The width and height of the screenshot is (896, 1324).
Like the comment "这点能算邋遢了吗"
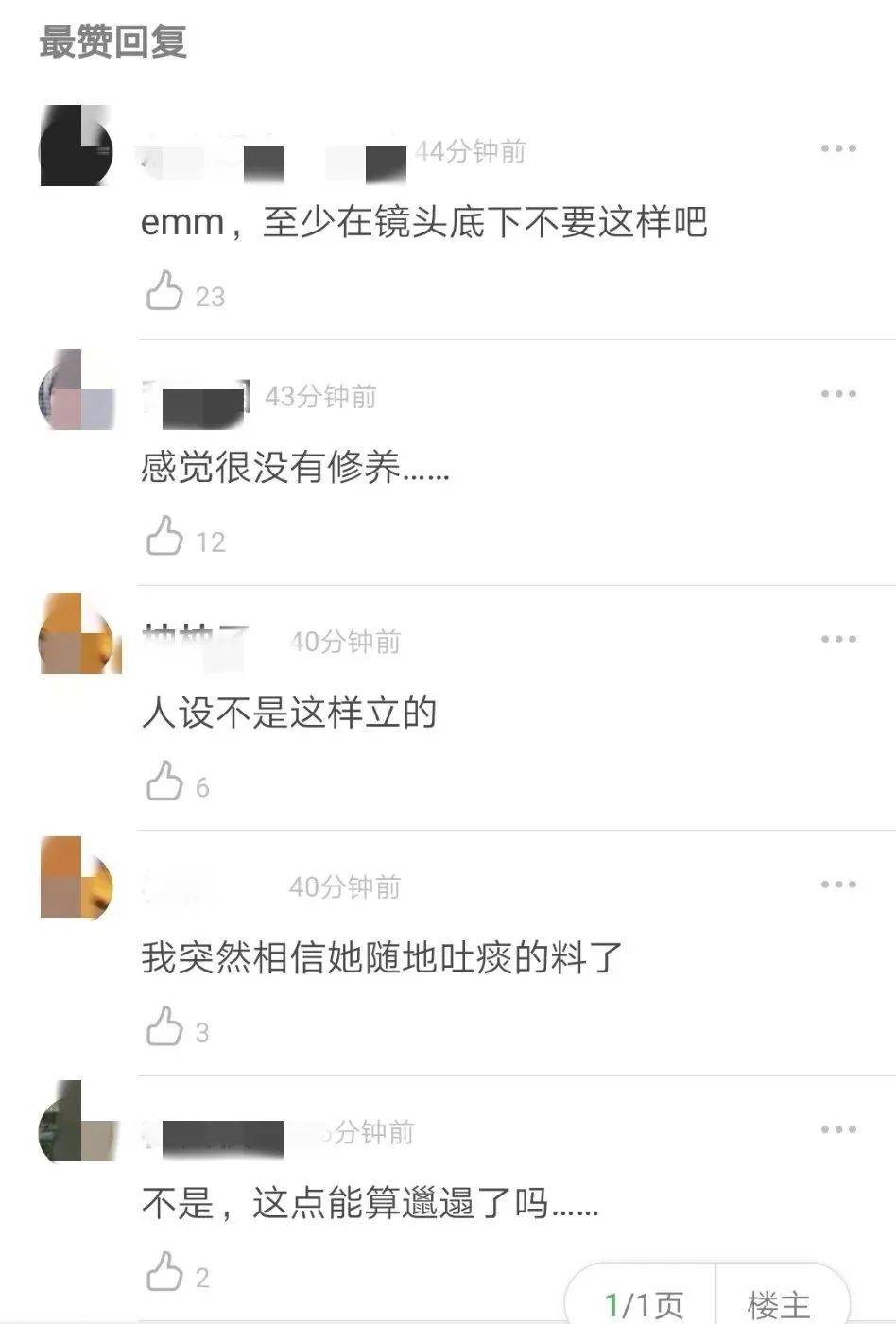(x=164, y=1272)
